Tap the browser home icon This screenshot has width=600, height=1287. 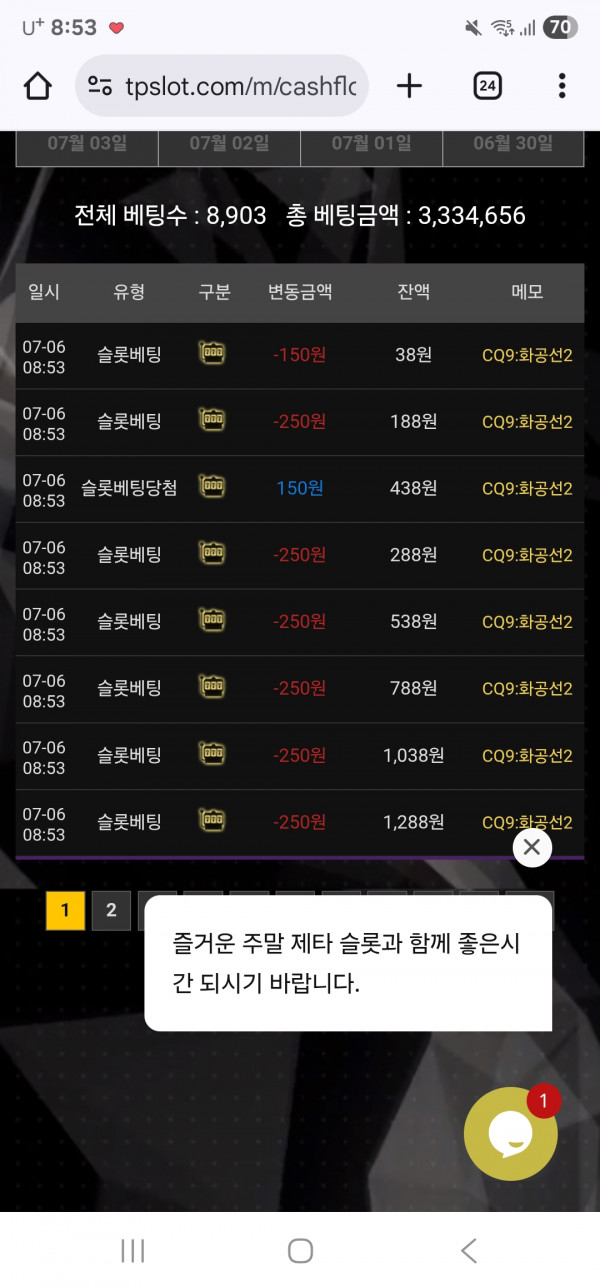38,86
